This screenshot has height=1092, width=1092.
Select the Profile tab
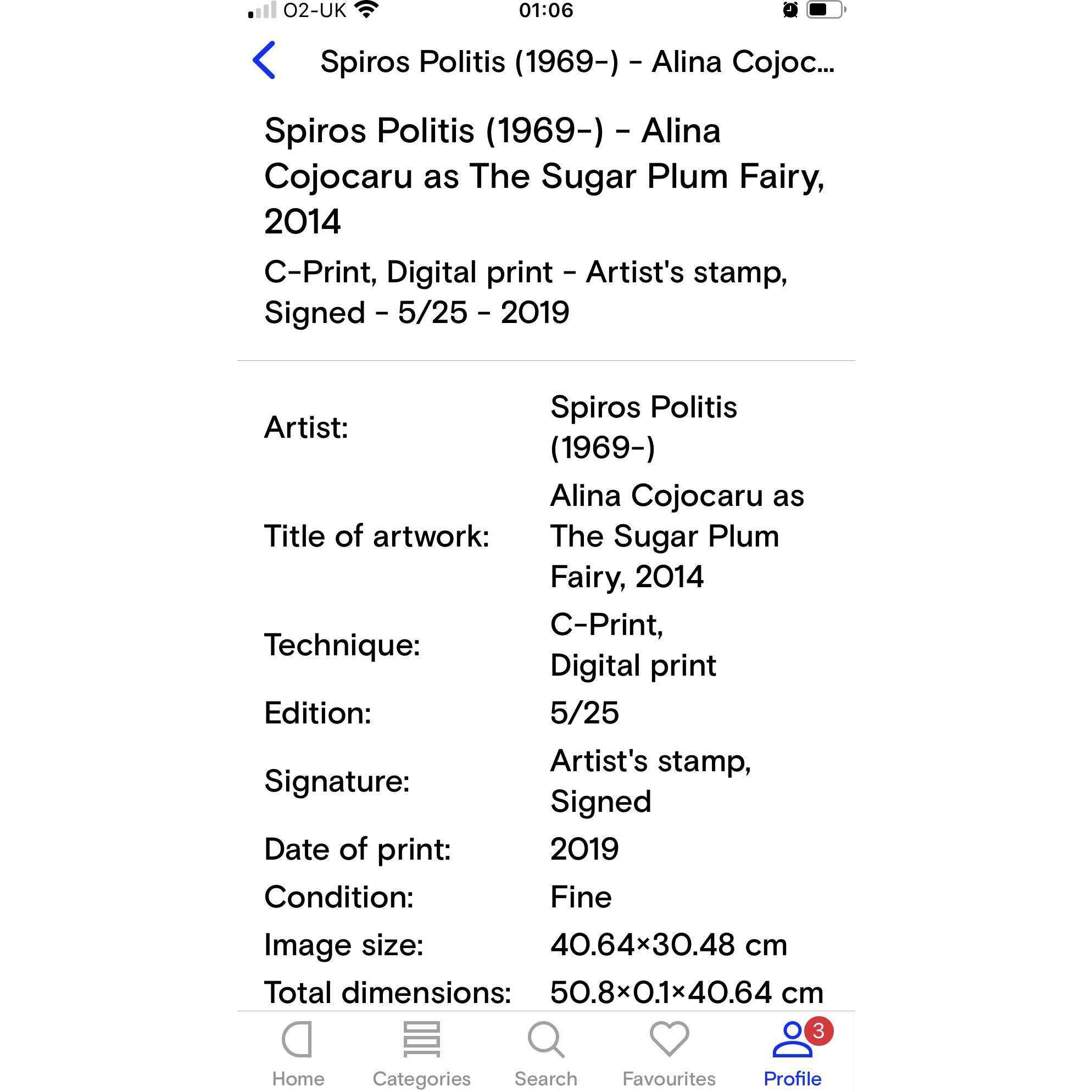[793, 1053]
